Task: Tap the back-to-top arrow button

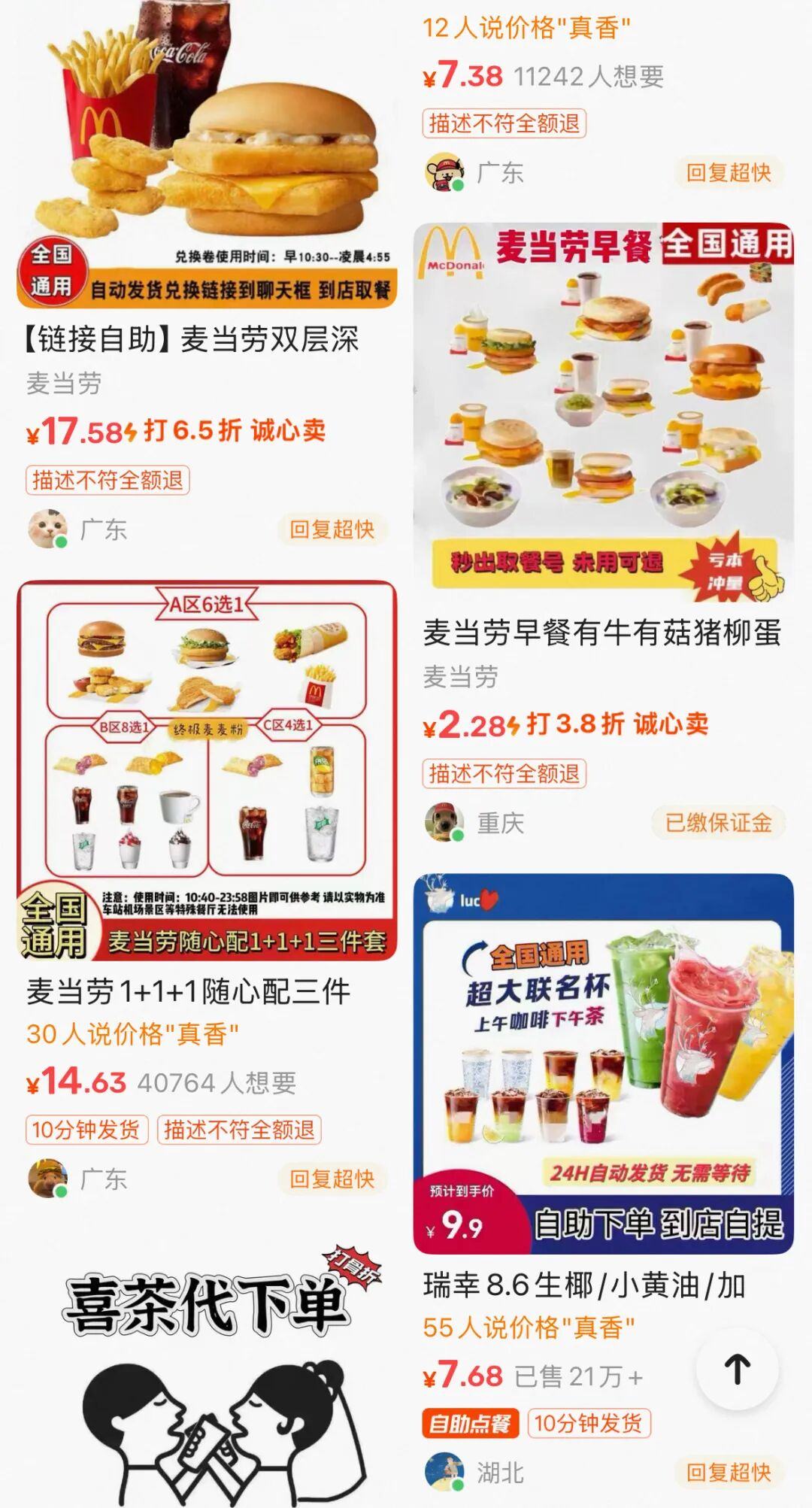Action: [737, 1369]
